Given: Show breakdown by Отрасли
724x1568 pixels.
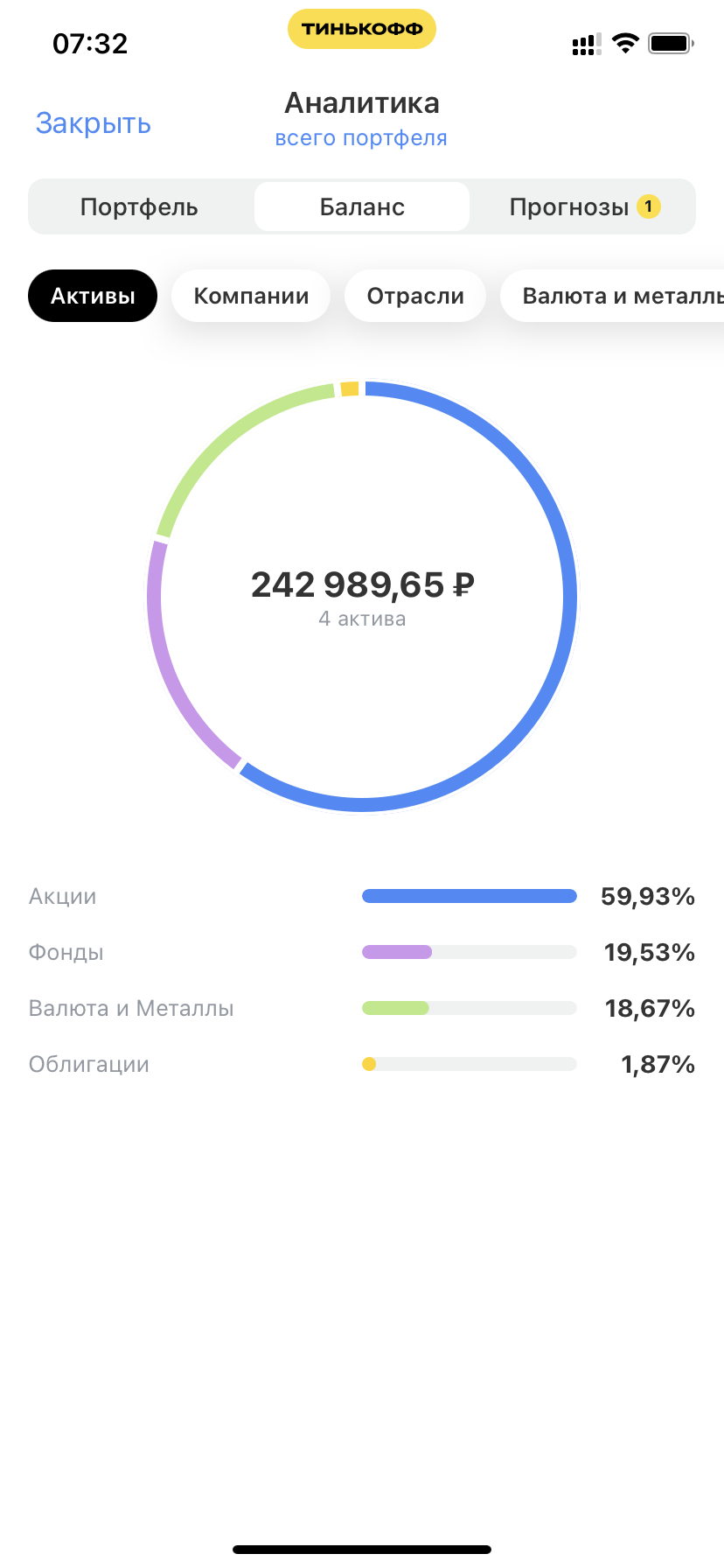Looking at the screenshot, I should coord(415,296).
